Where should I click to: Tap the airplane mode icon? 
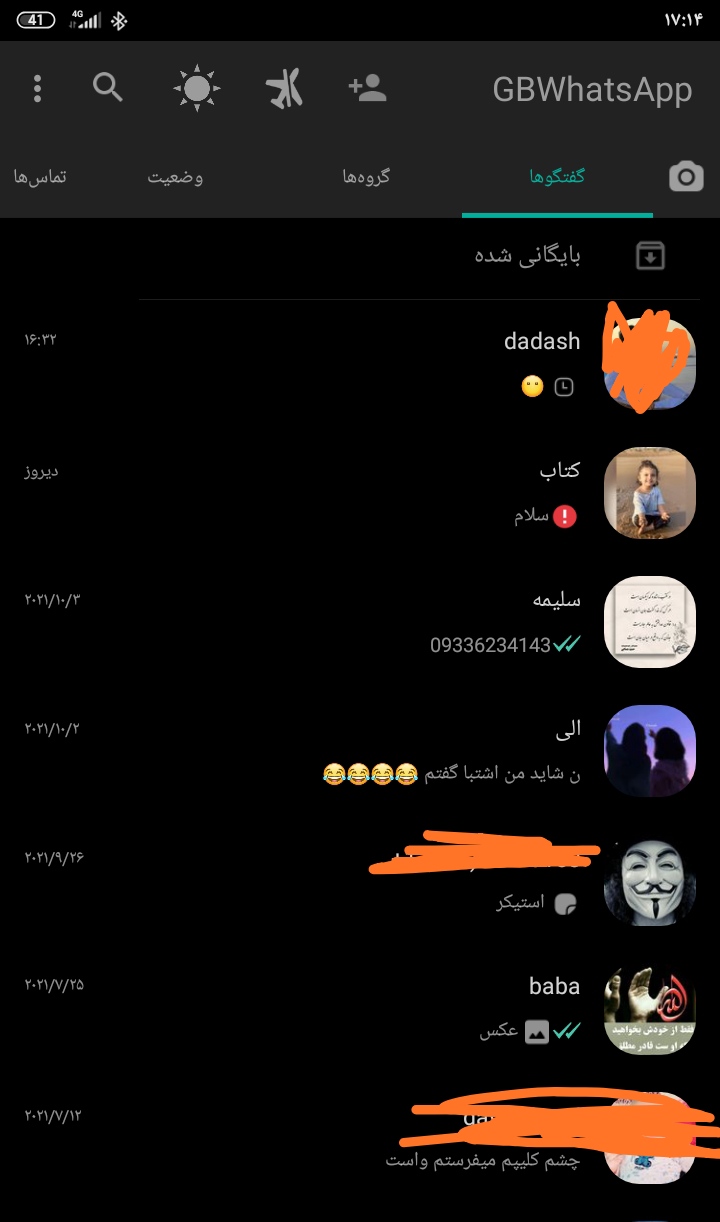coord(284,90)
